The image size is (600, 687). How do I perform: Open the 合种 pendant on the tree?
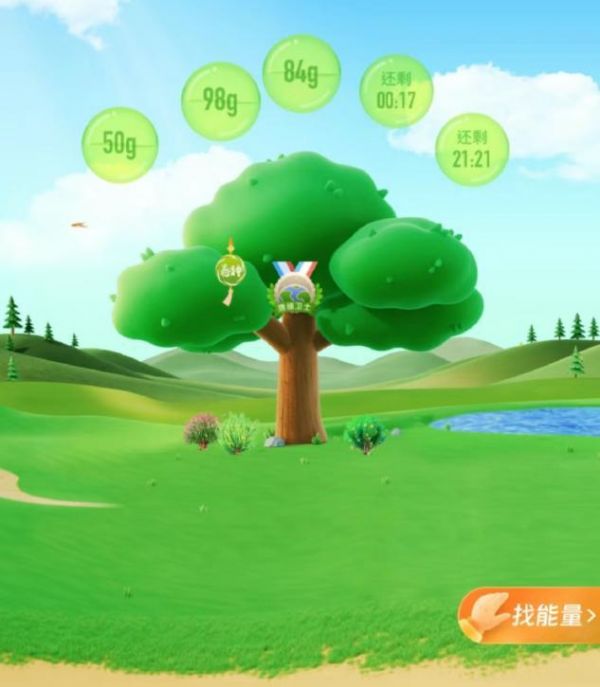(229, 269)
